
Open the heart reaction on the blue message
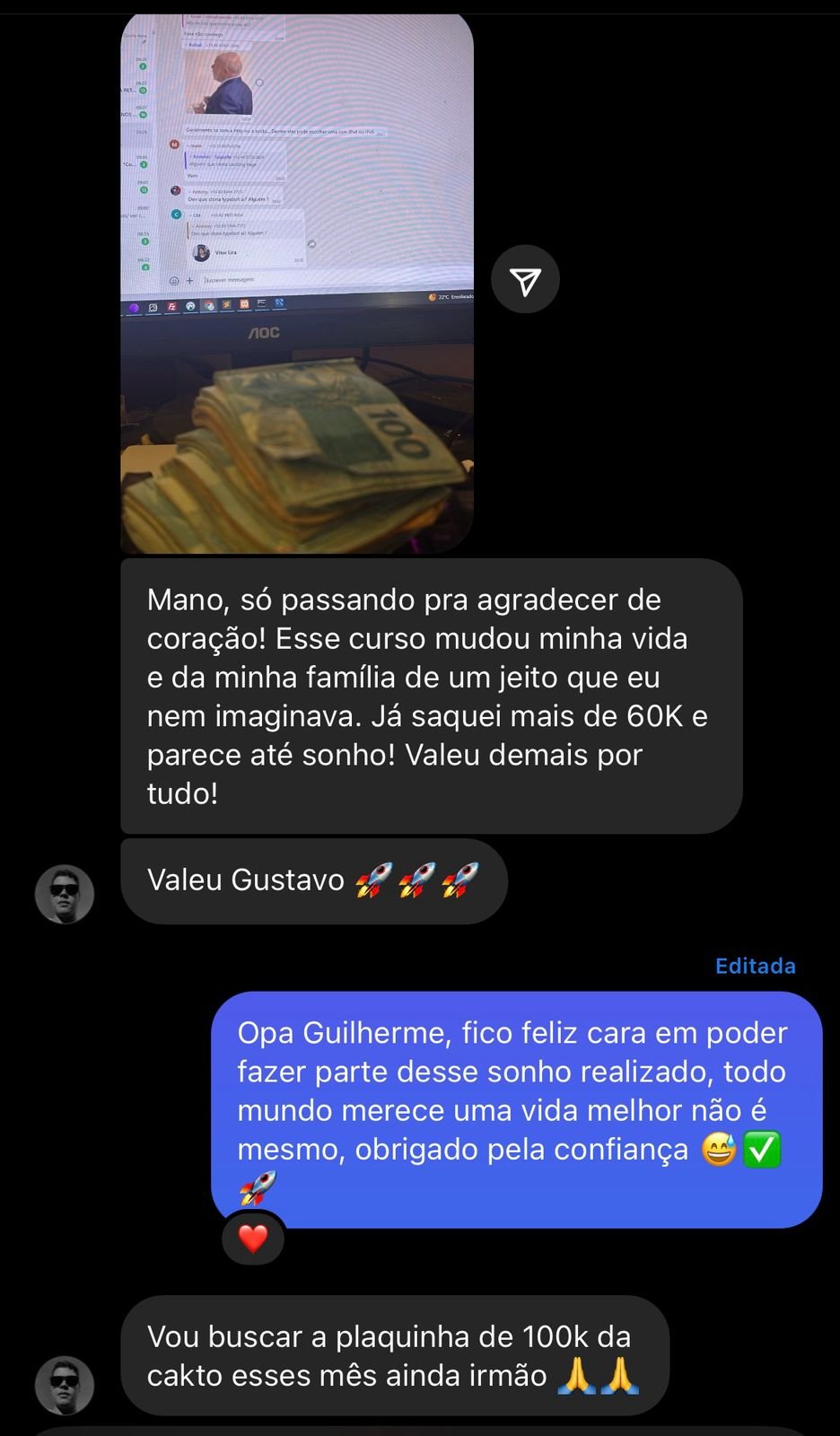tap(253, 1239)
